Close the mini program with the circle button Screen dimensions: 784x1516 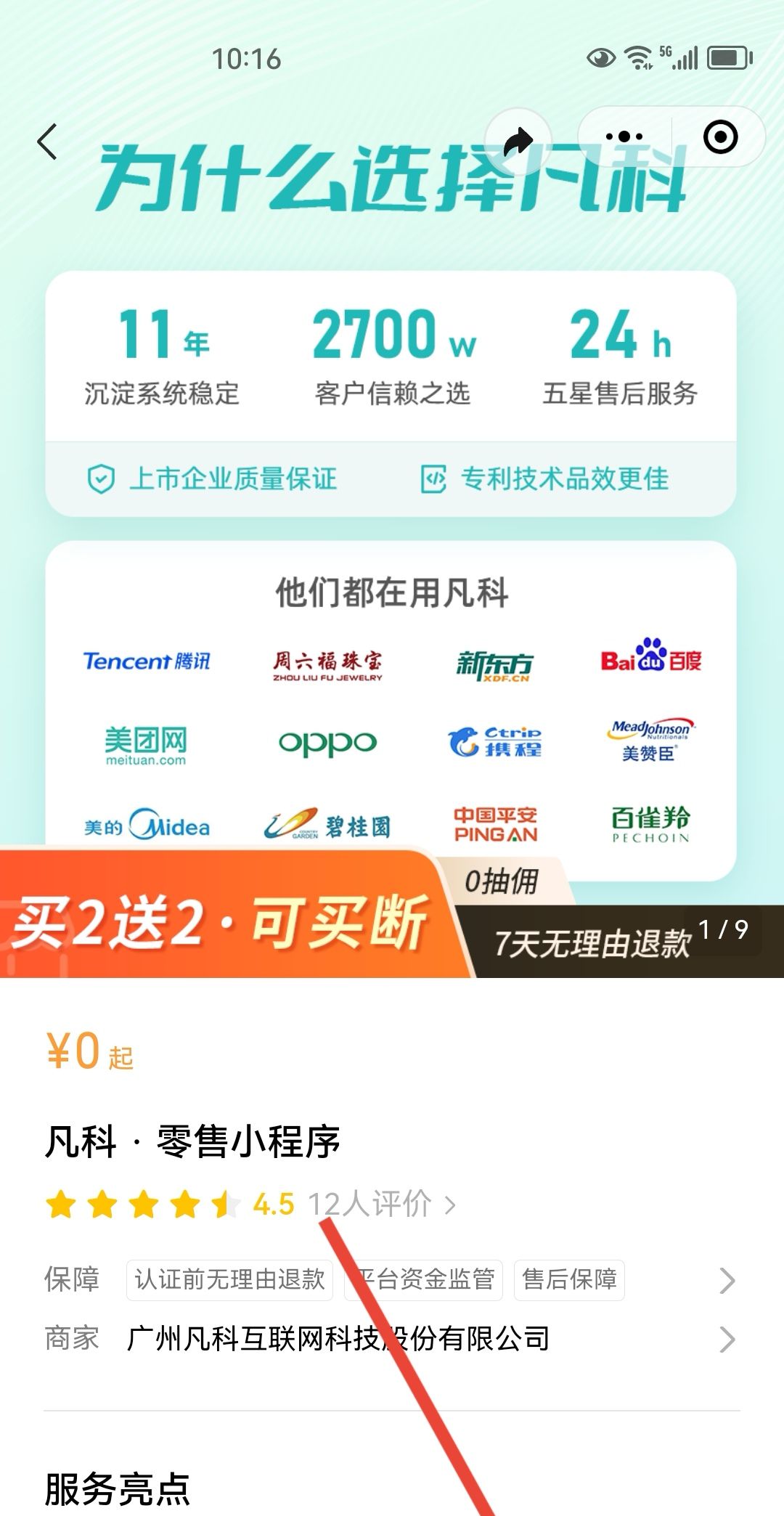(720, 136)
